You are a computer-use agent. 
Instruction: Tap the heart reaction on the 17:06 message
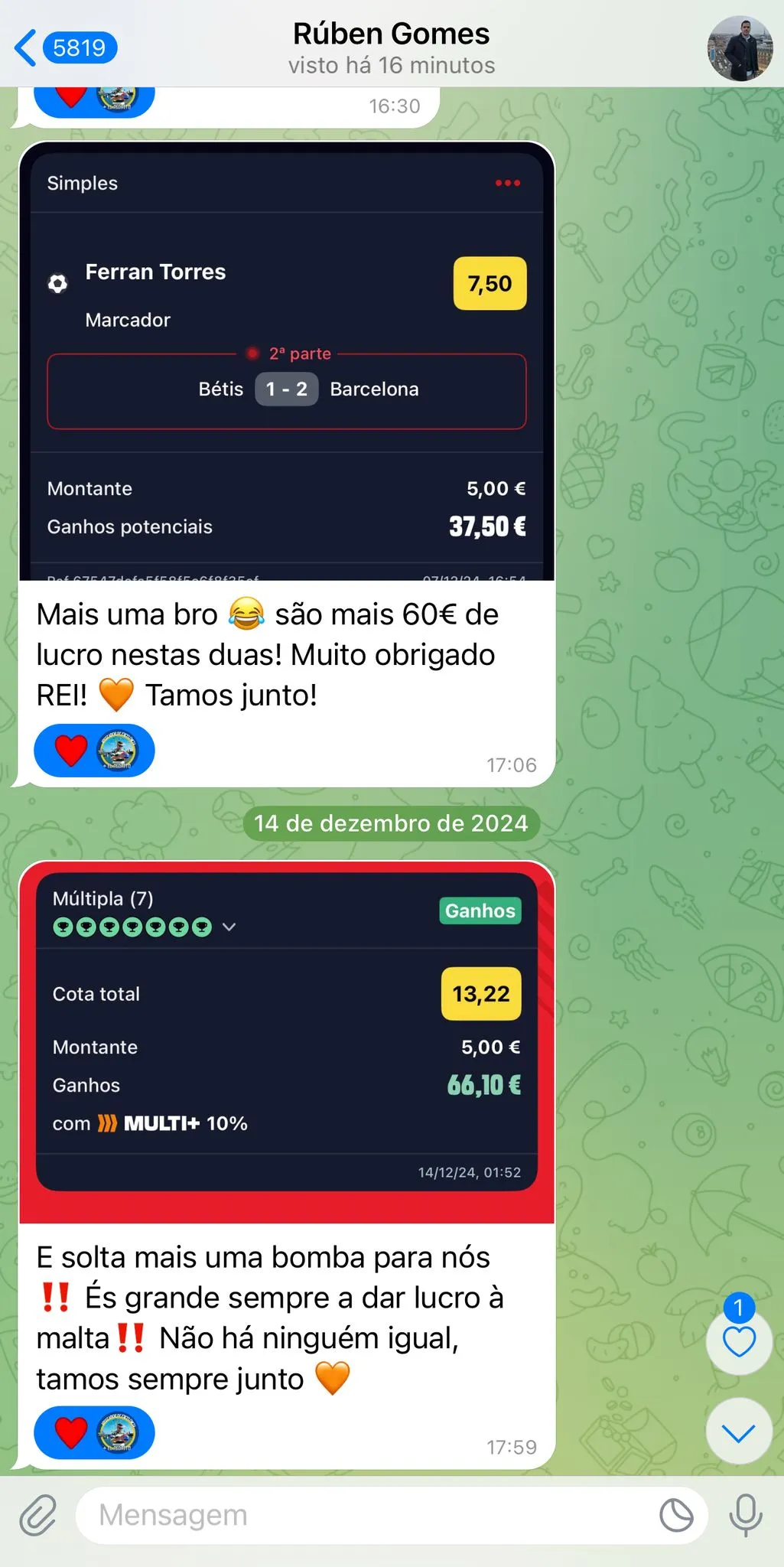[71, 751]
